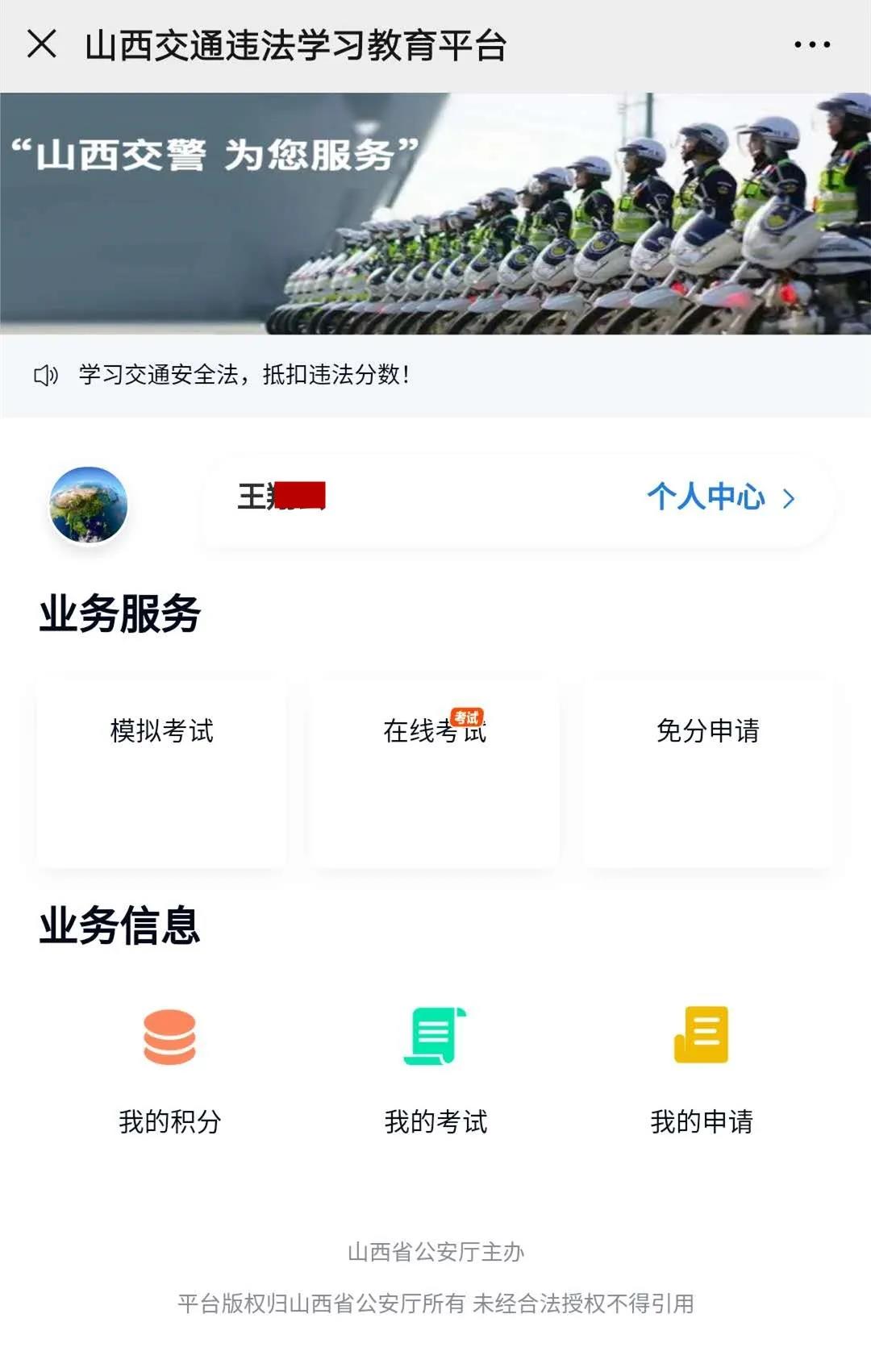Image resolution: width=871 pixels, height=1372 pixels.
Task: Close the 山西交通违法学习教育平台 page
Action: pyautogui.click(x=42, y=44)
